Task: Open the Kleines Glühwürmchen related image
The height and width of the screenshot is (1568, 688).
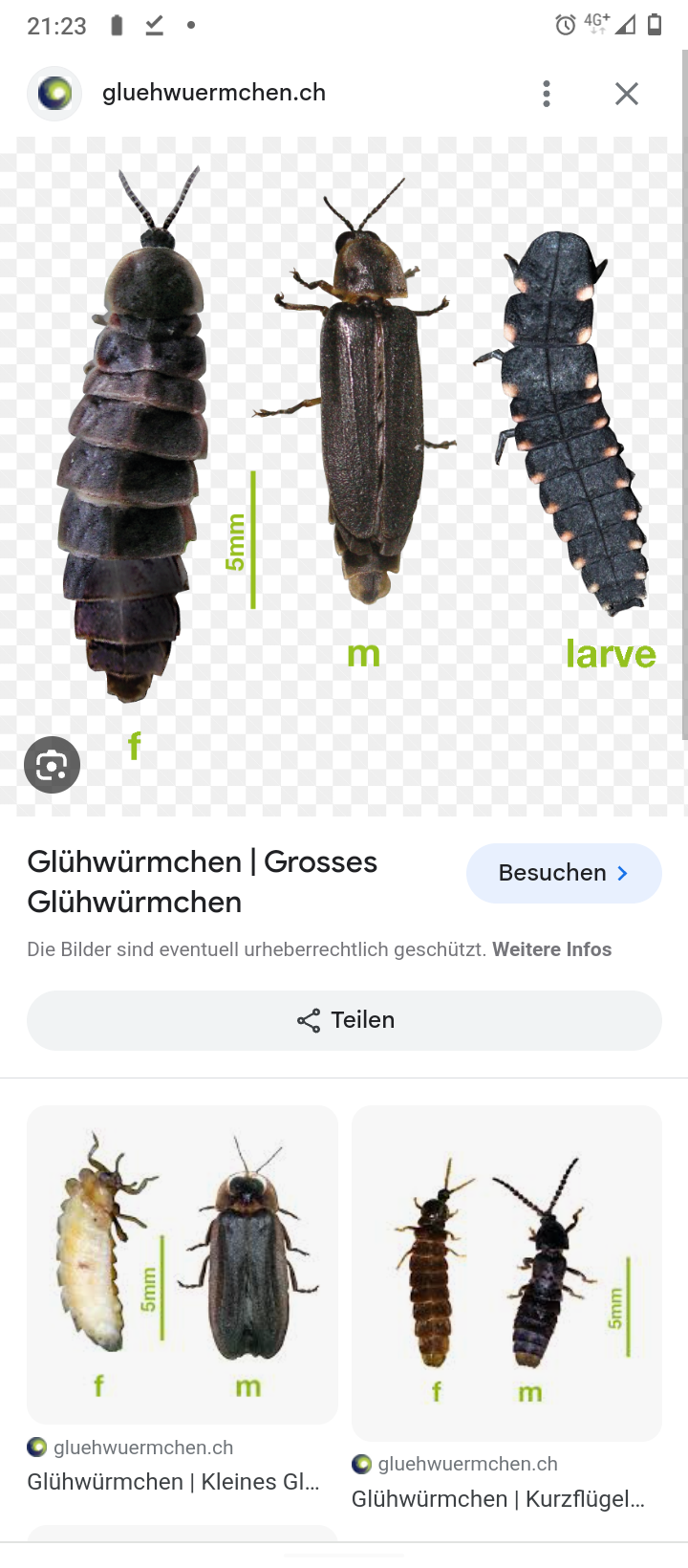Action: [182, 1264]
